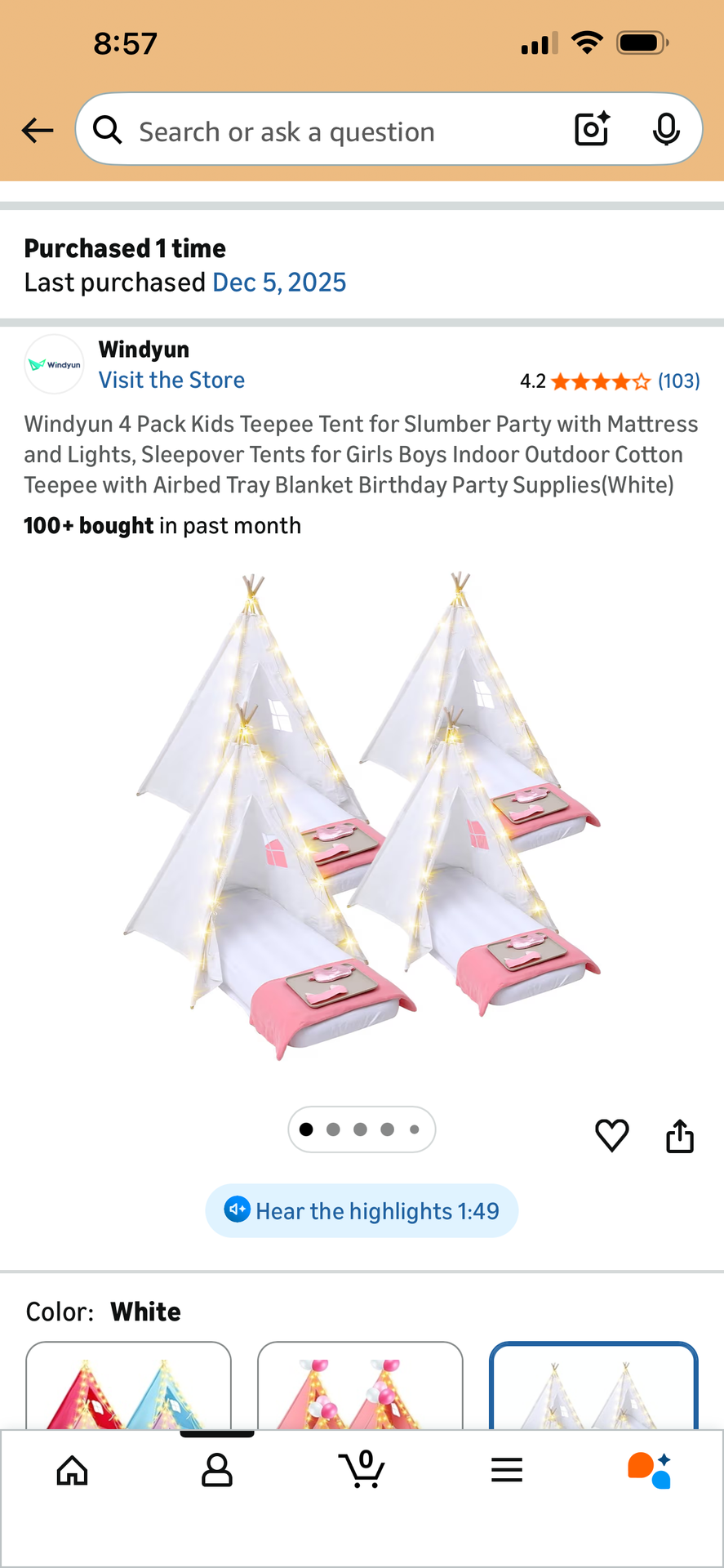This screenshot has width=724, height=1568.
Task: Start voice search with the microphone
Action: pos(666,129)
